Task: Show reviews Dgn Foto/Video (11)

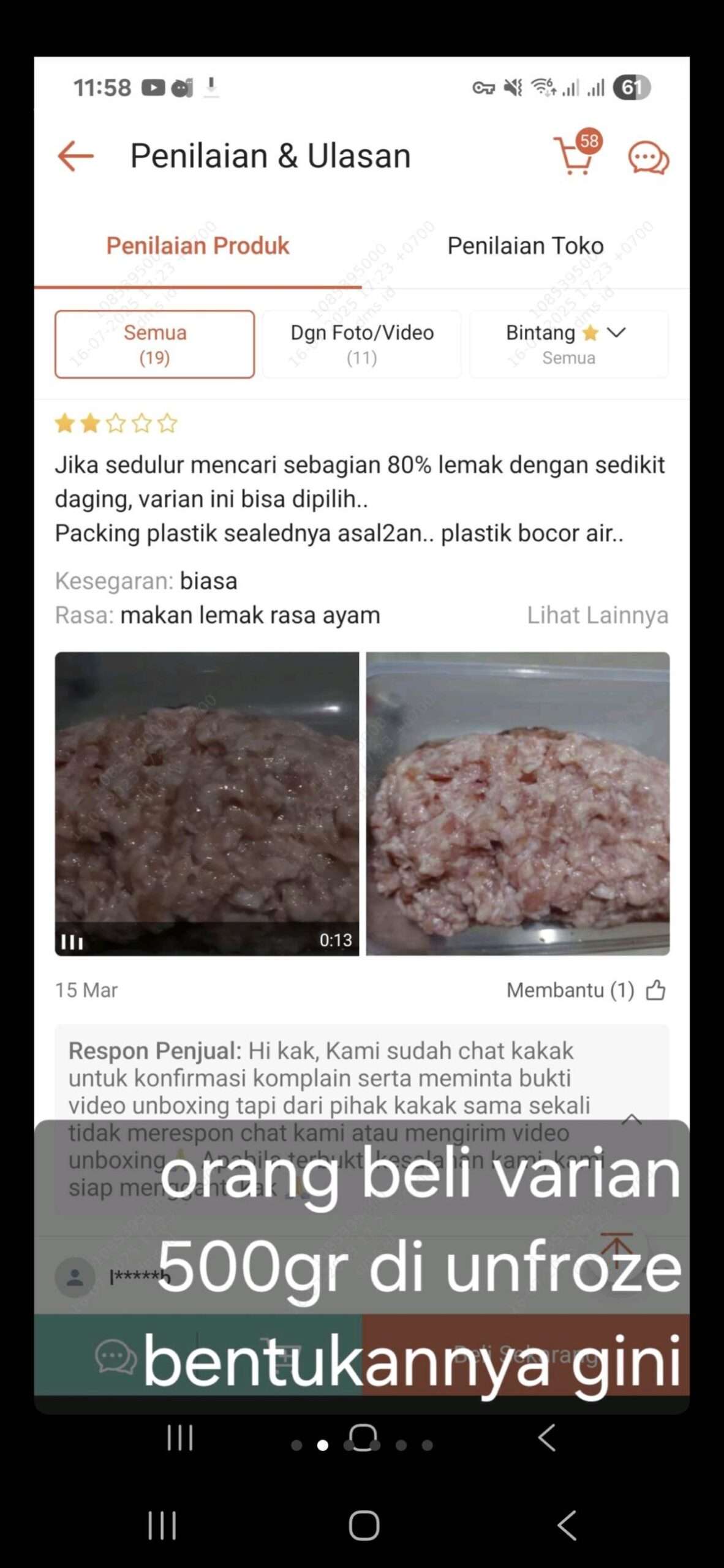Action: point(362,344)
